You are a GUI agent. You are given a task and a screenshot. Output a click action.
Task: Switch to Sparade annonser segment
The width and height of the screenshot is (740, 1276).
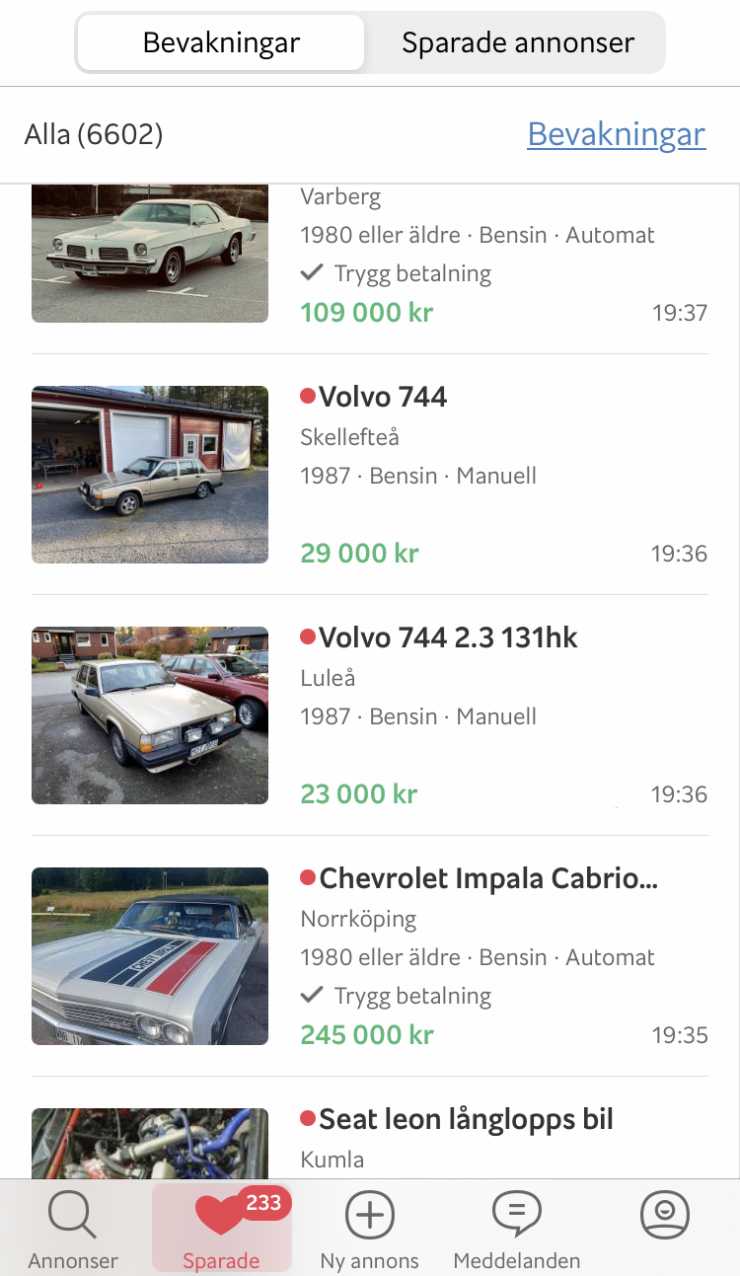point(517,43)
